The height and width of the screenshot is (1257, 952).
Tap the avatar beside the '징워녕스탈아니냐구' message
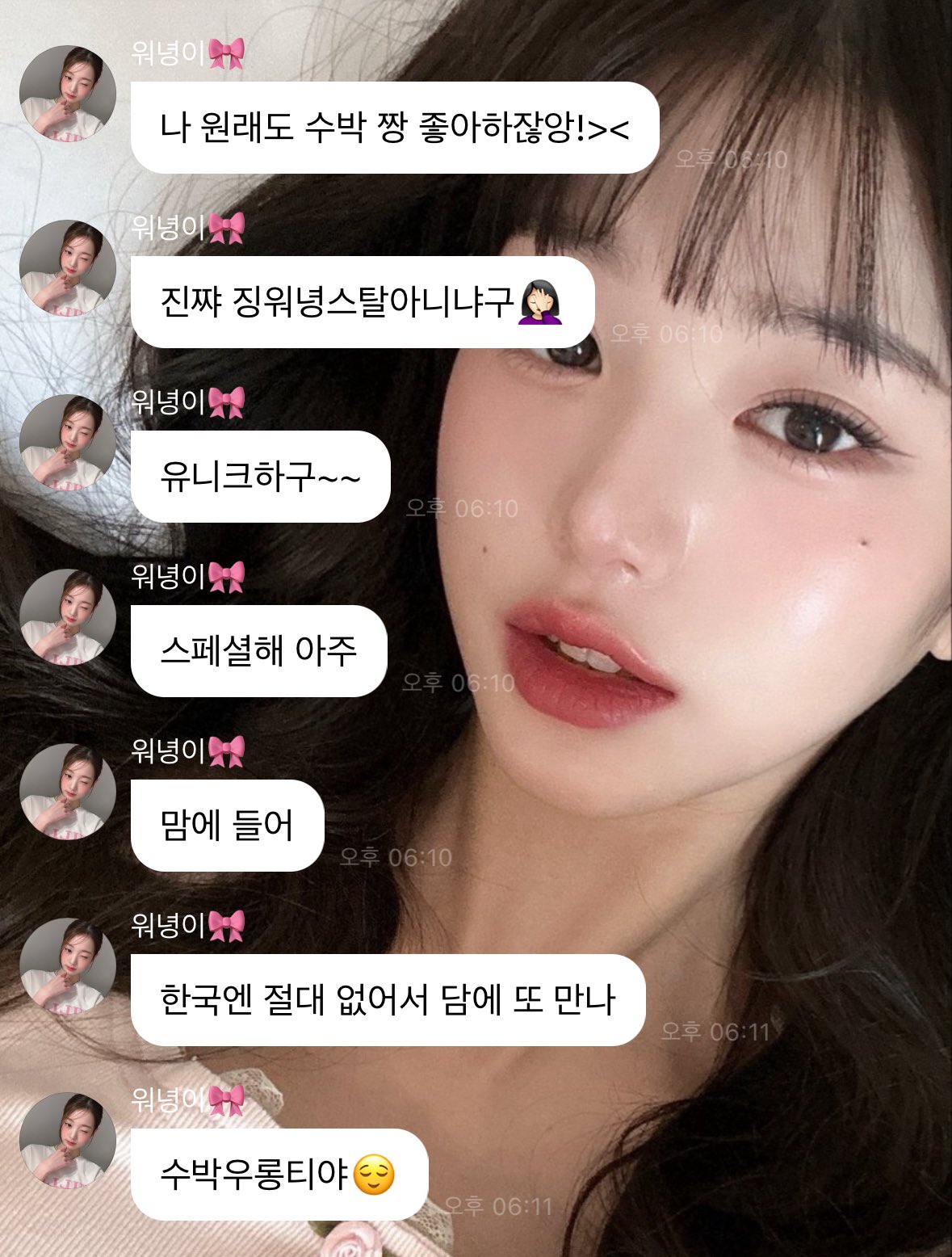[x=68, y=267]
